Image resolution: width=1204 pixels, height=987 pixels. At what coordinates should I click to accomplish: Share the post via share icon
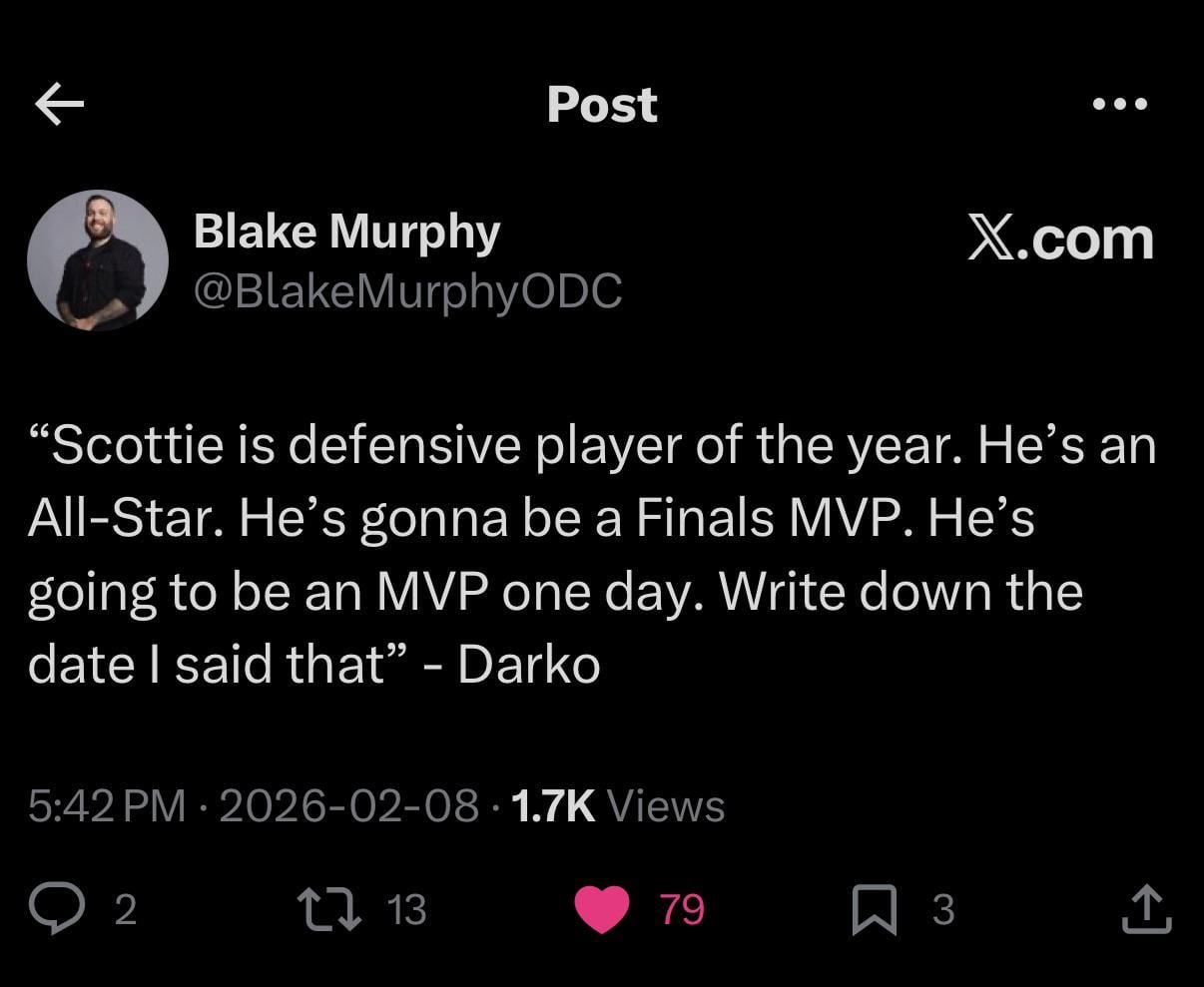tap(1146, 909)
